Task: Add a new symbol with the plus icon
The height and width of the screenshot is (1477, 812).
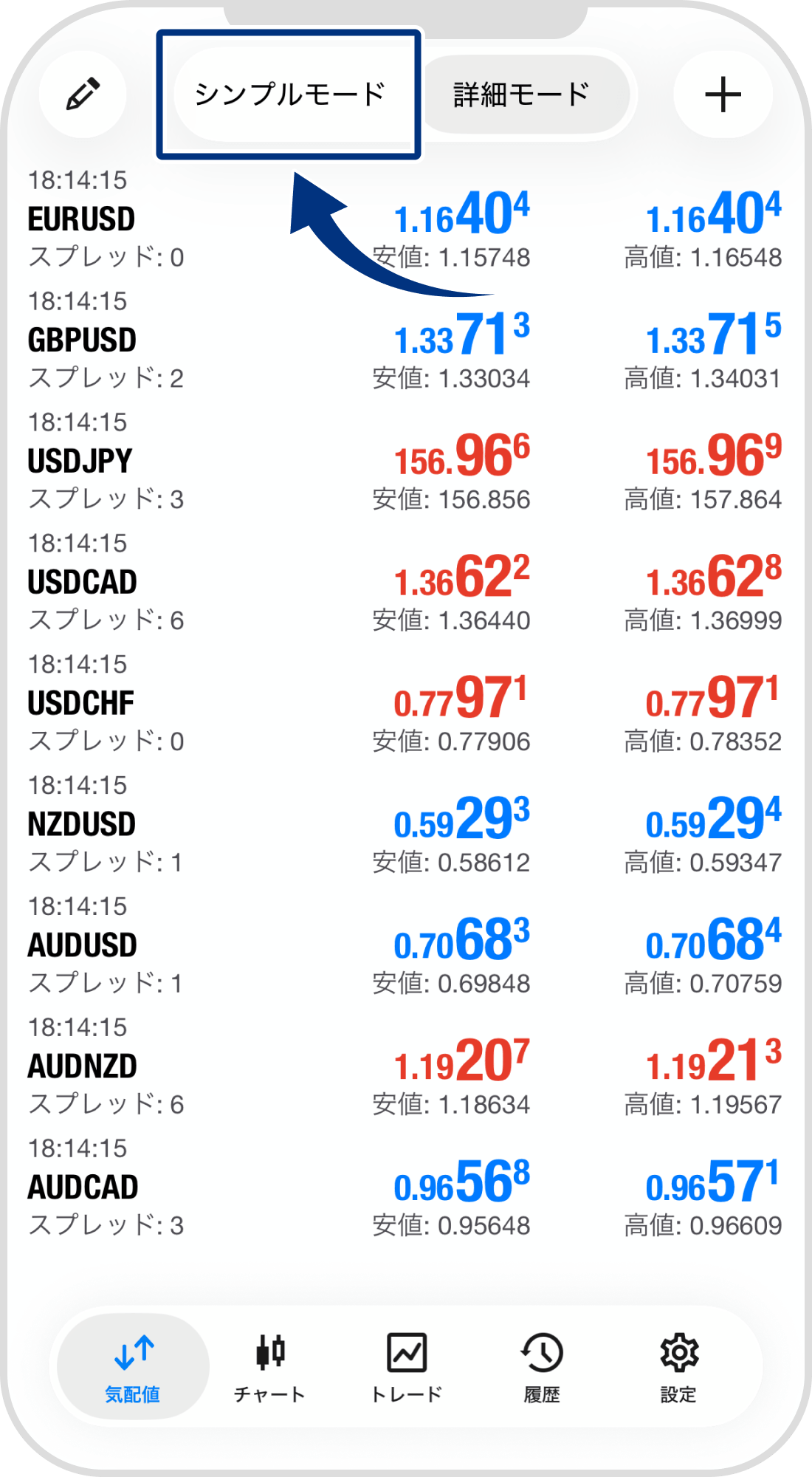Action: point(723,95)
